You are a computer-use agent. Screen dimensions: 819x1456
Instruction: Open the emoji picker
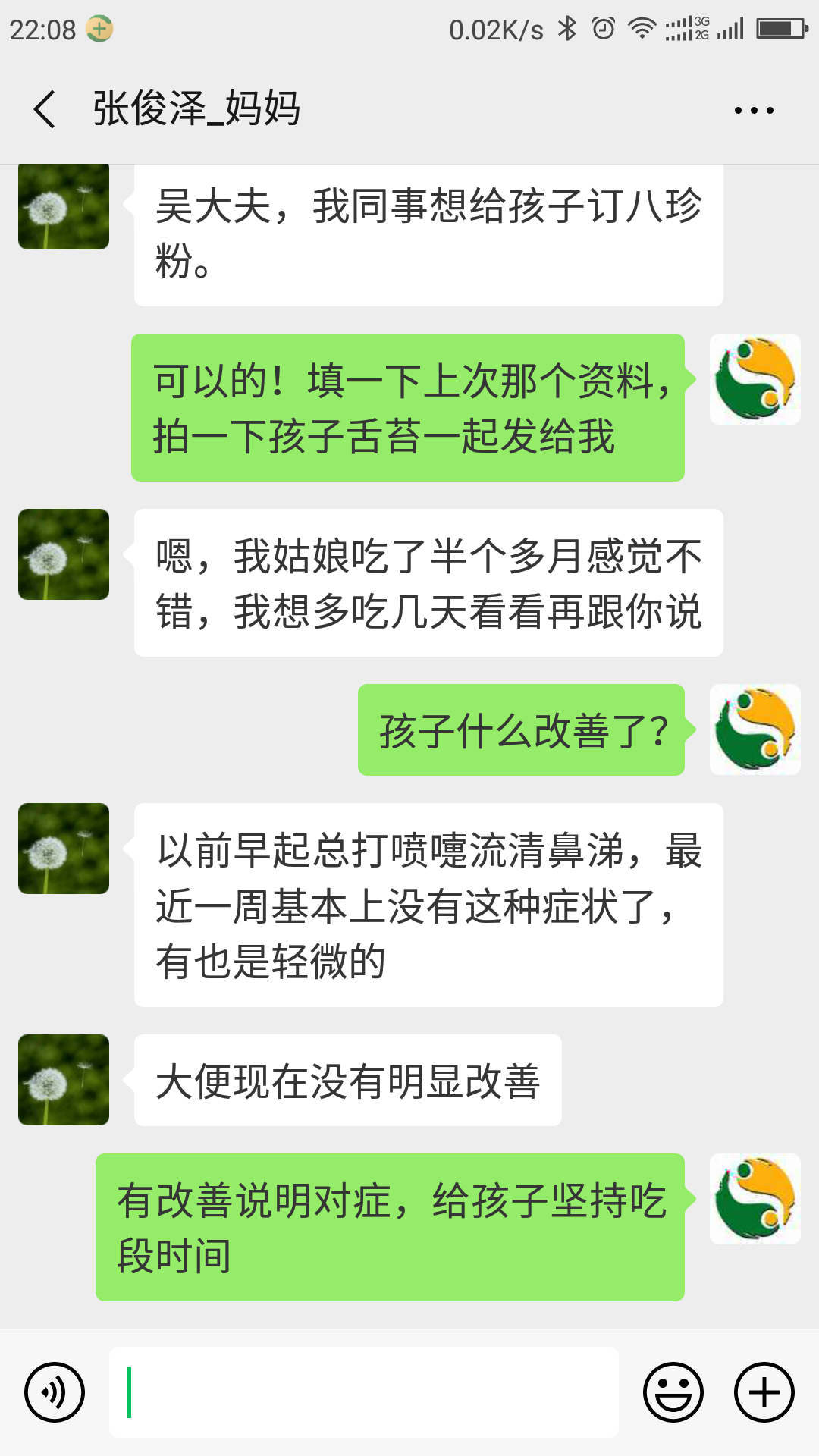(x=673, y=1392)
